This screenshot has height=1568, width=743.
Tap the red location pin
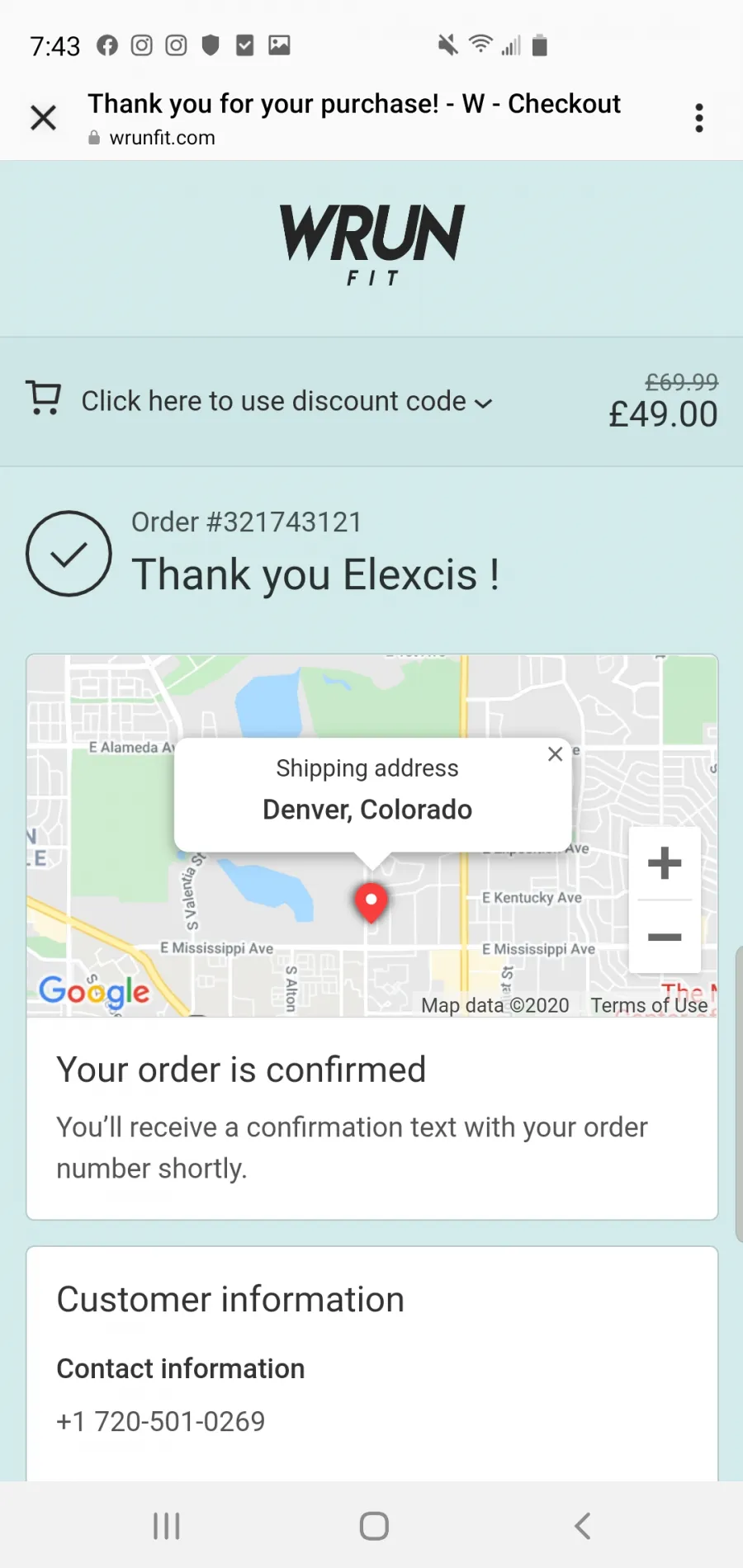(371, 903)
